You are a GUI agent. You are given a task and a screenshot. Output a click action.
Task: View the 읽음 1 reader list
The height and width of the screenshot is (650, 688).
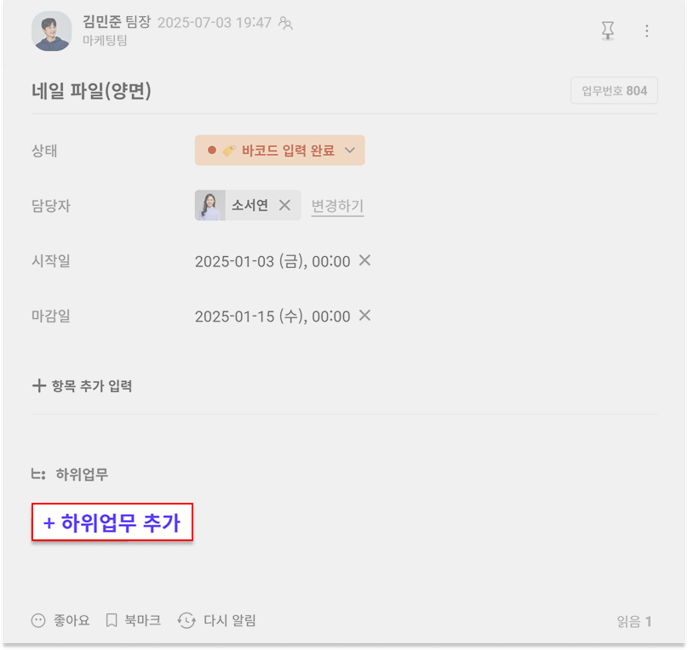(x=634, y=621)
